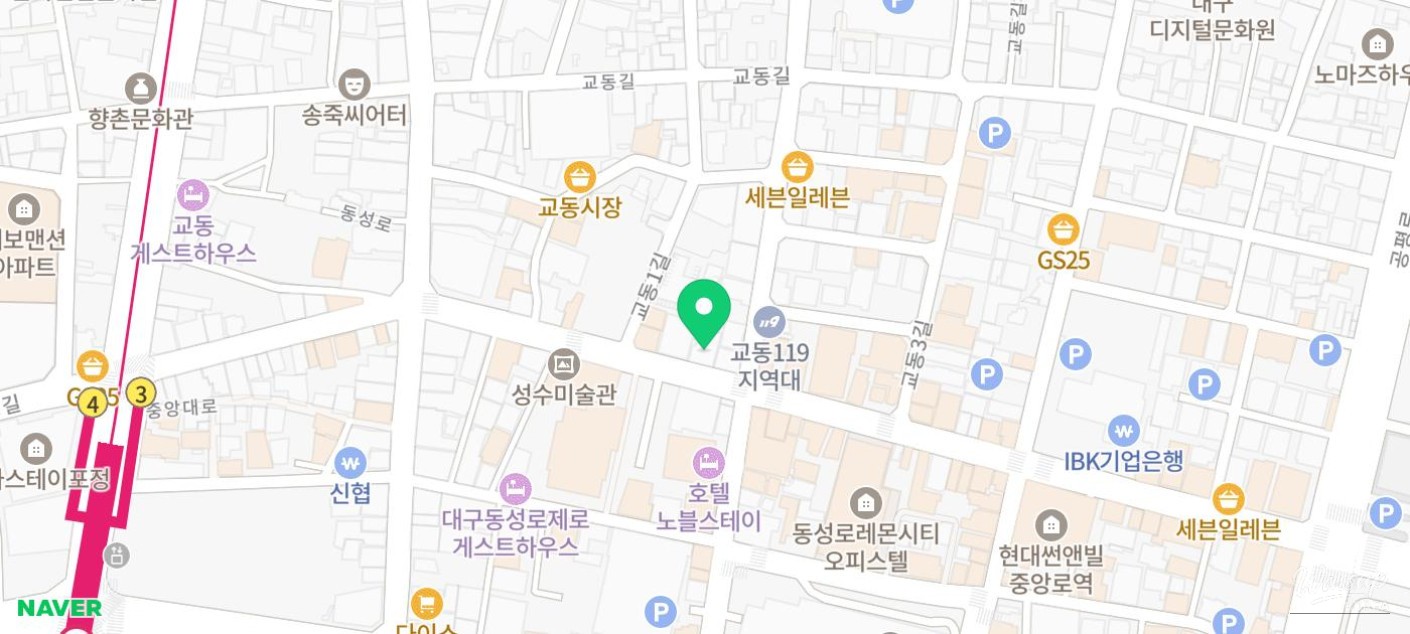Screen dimensions: 1410x634
Task: Open the 다이소 store marker
Action: 426,604
